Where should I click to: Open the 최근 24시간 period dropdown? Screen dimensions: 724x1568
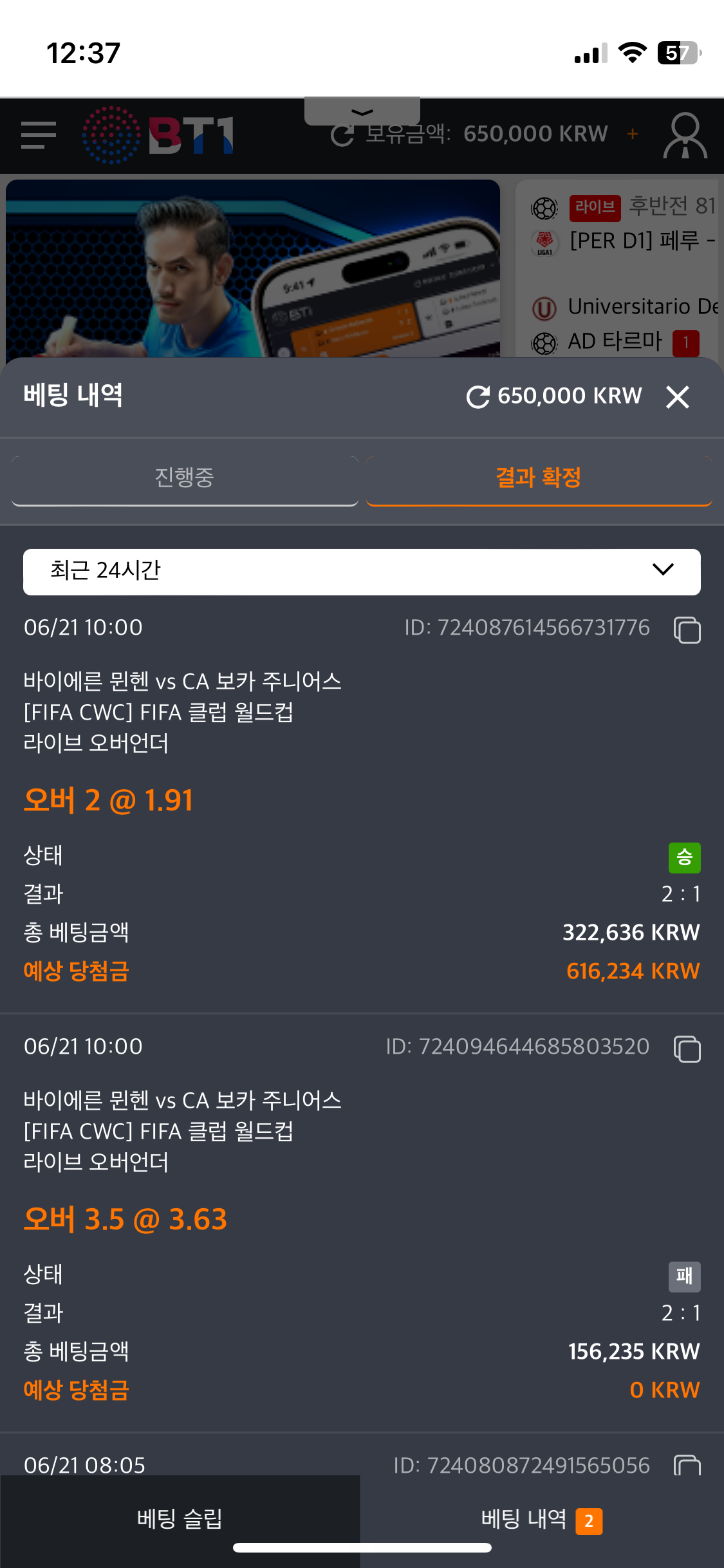362,571
